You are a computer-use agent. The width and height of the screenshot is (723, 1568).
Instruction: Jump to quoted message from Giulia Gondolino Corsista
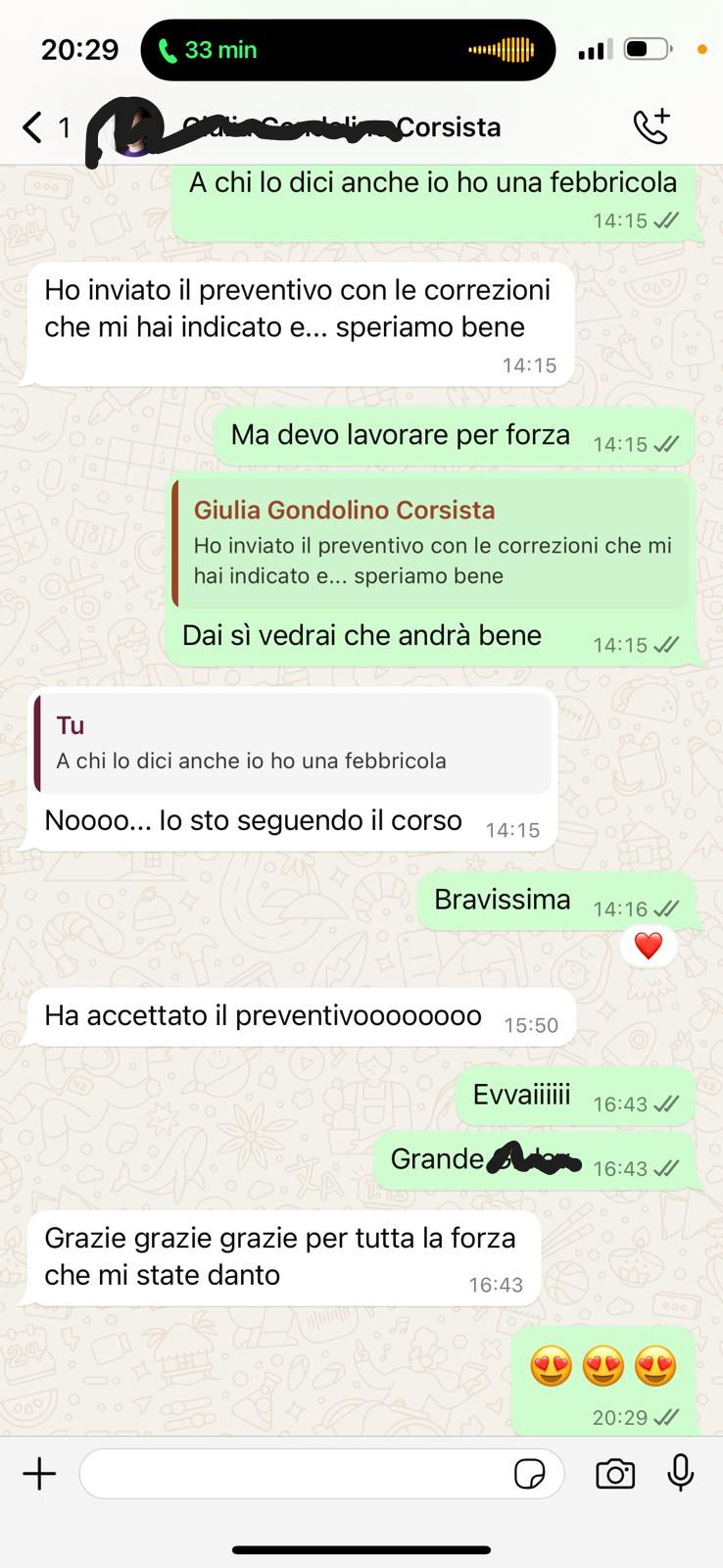(x=431, y=543)
